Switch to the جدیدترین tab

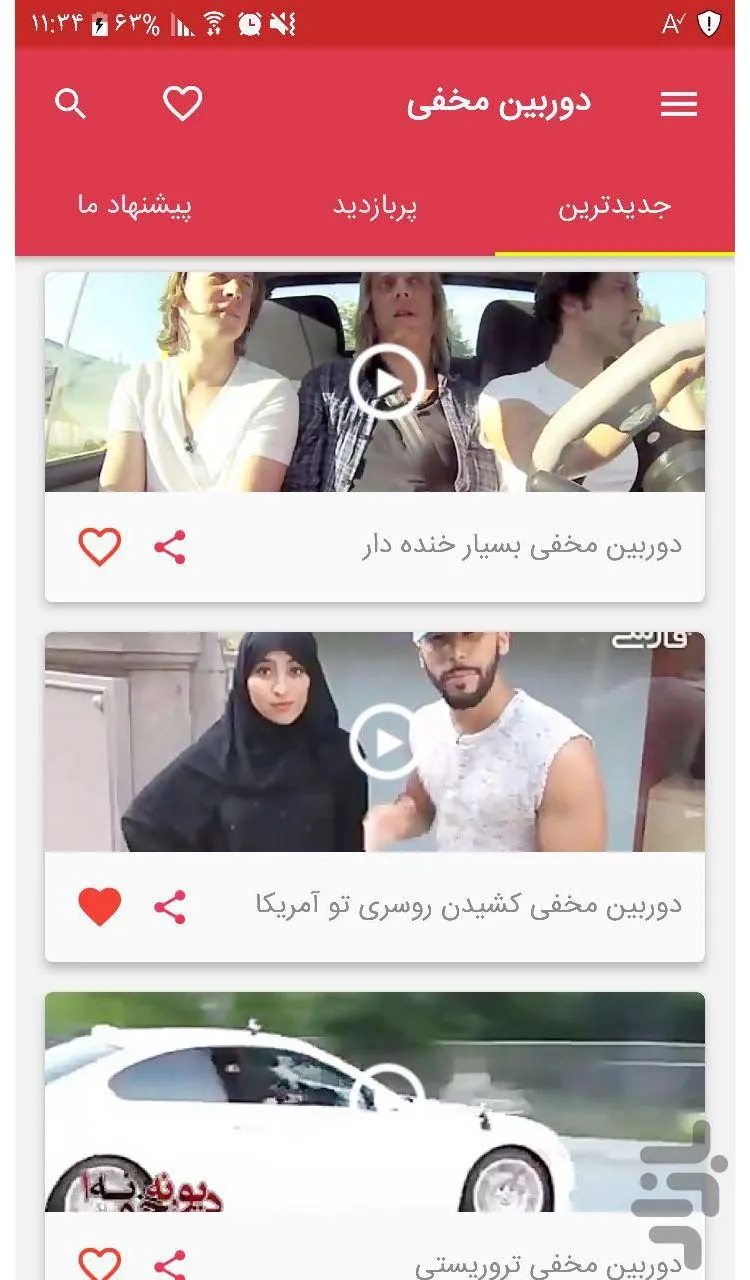(614, 206)
